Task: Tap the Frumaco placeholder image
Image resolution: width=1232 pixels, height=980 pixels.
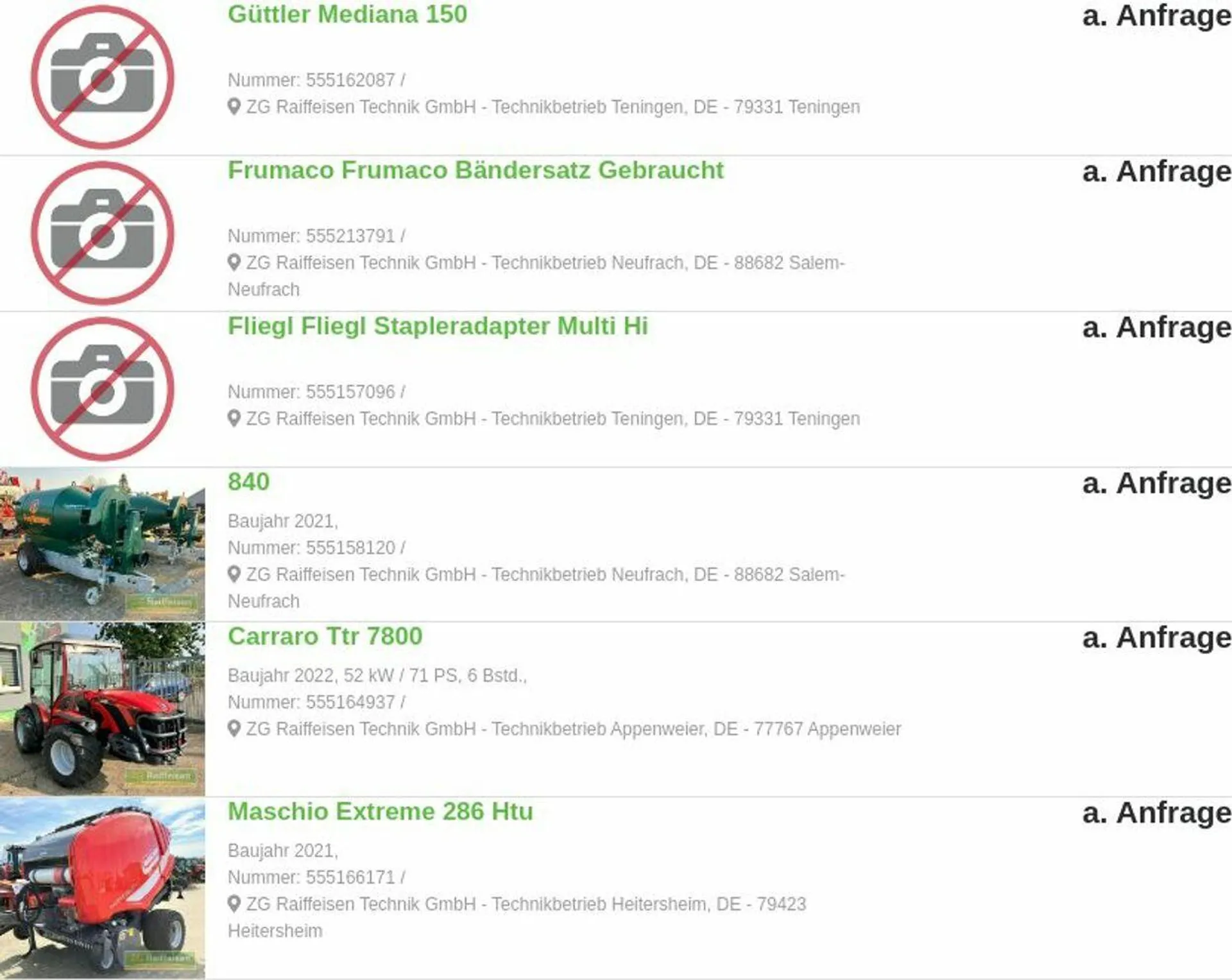Action: pos(103,233)
